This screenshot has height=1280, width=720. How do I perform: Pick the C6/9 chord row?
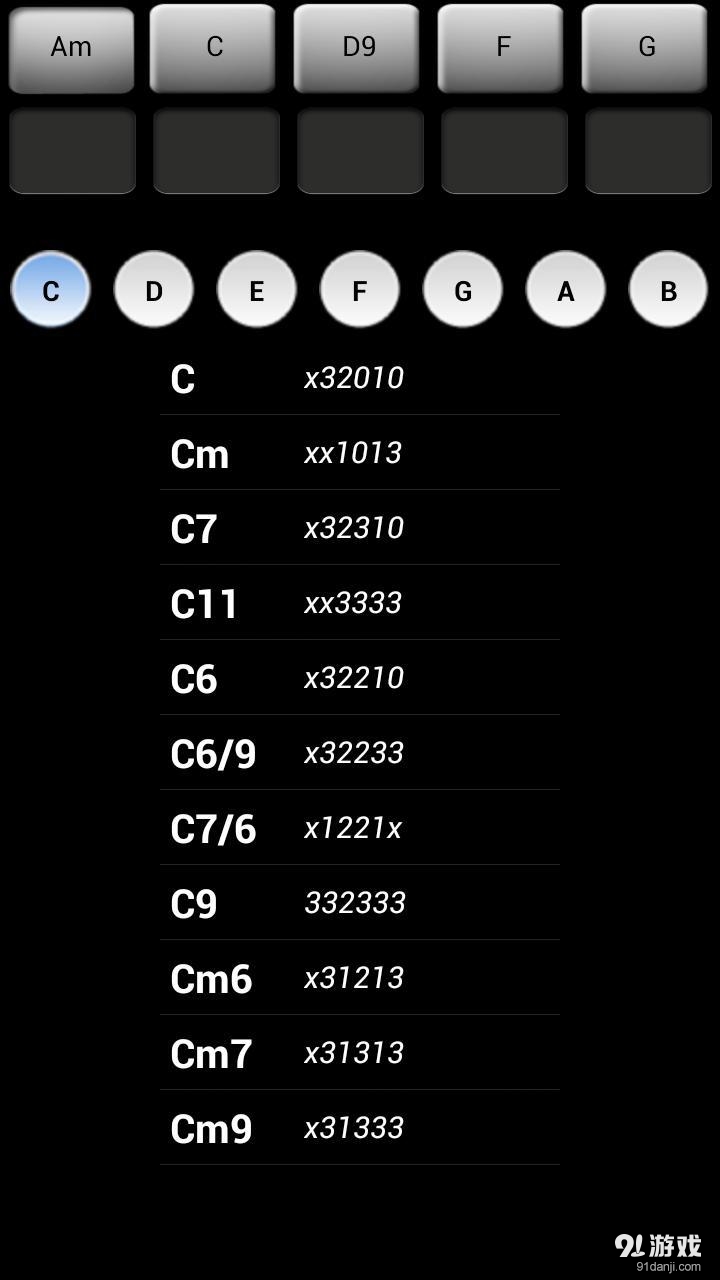360,753
